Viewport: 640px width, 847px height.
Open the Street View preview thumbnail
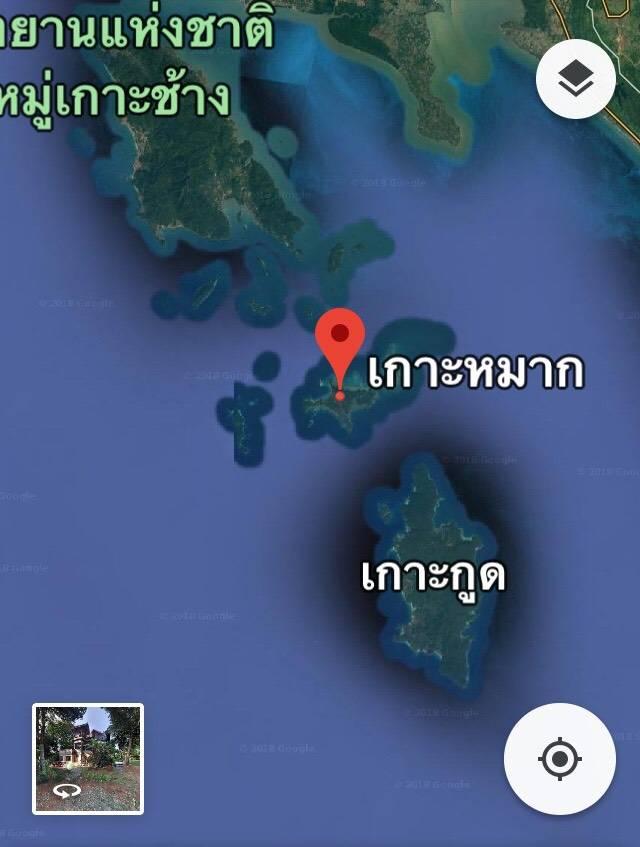point(88,758)
